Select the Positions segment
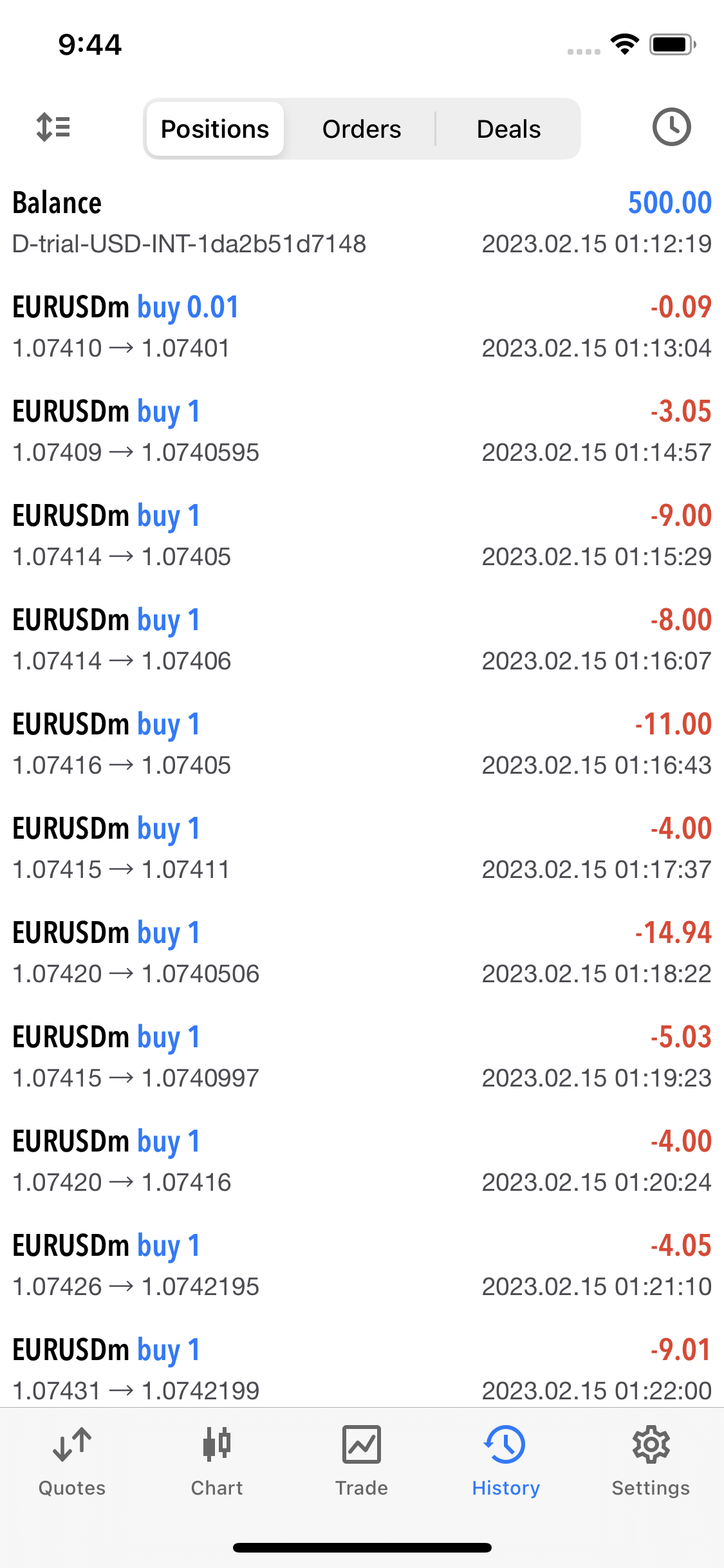 (x=215, y=129)
